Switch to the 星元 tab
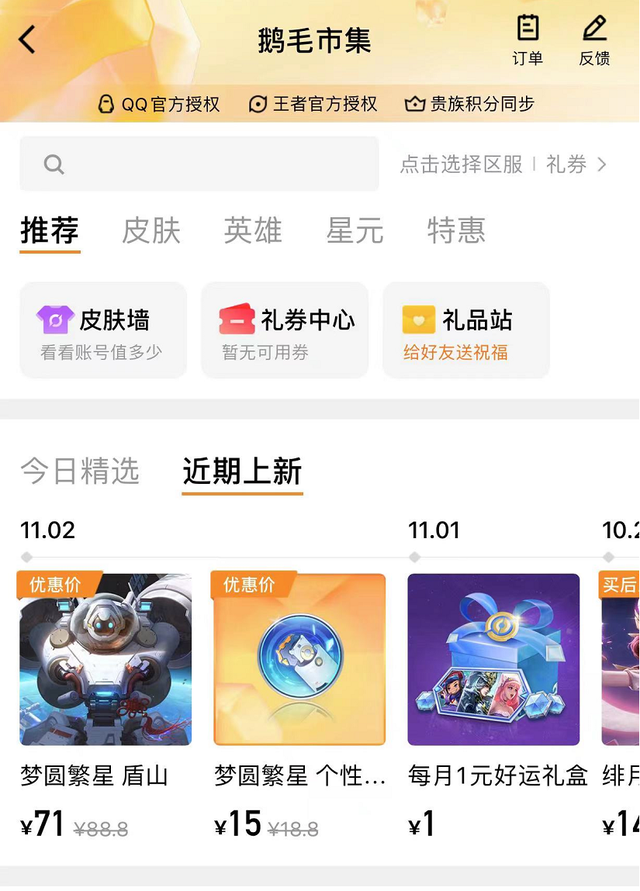The image size is (640, 891). coord(354,231)
